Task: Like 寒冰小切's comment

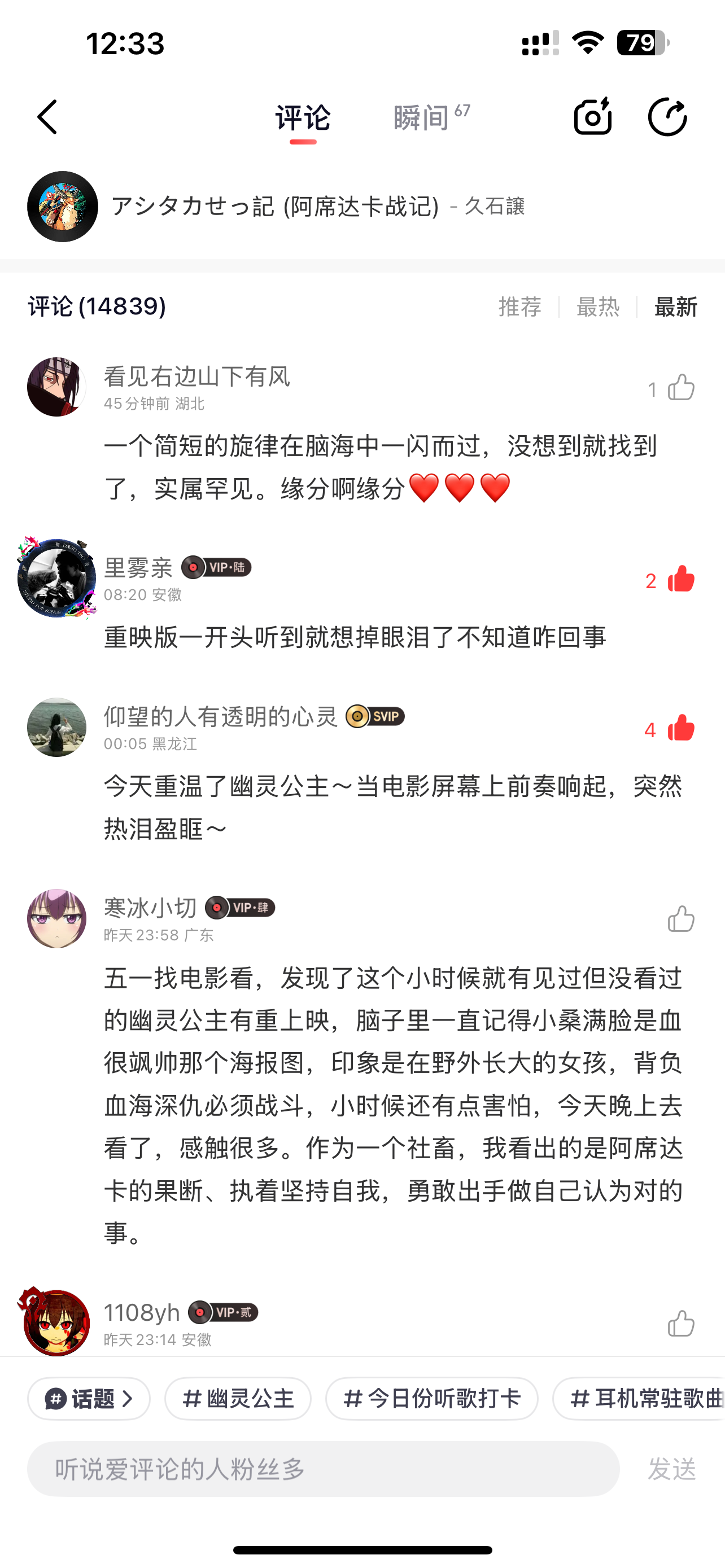Action: (x=680, y=918)
